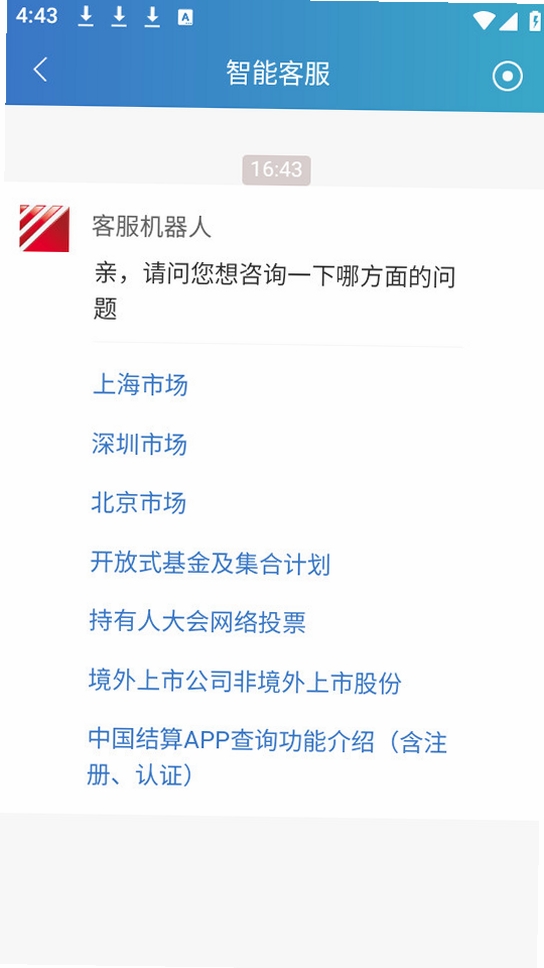Go back using the top-left arrow
This screenshot has height=968, width=544.
click(41, 70)
